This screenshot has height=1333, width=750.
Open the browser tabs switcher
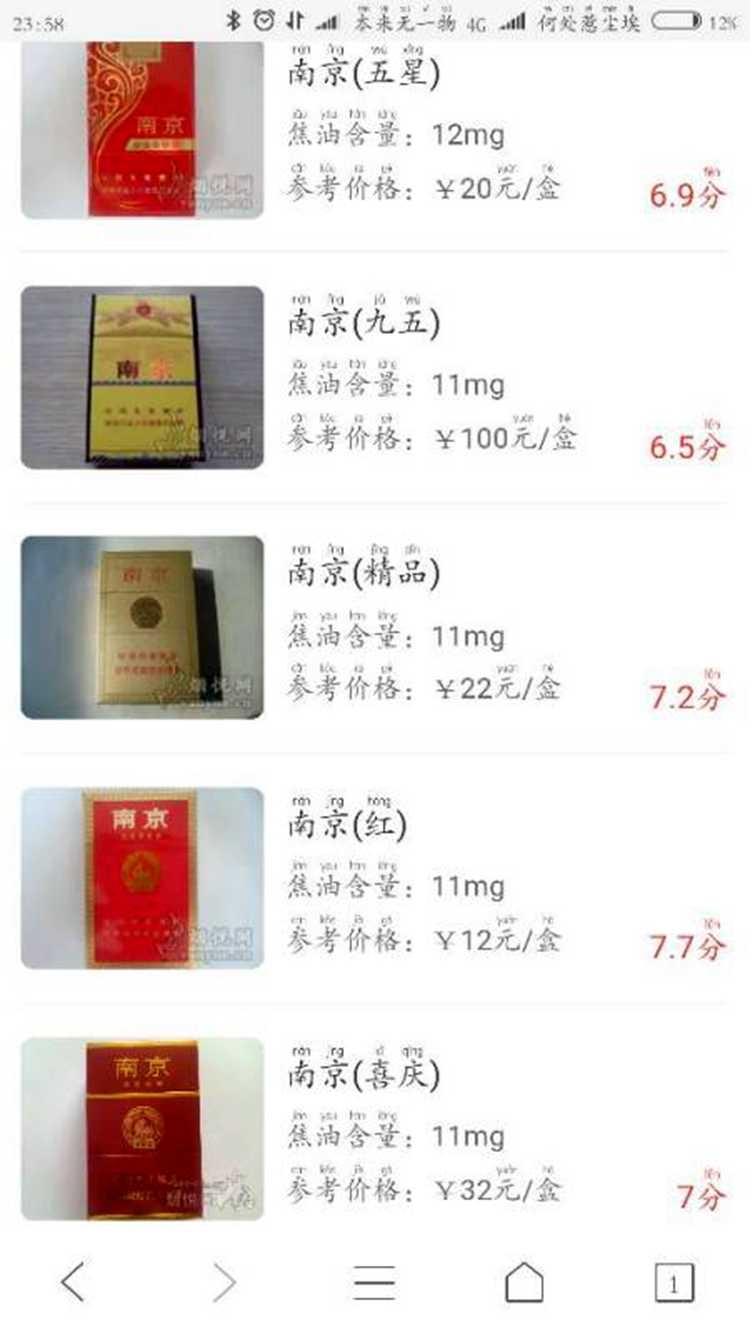[674, 1282]
